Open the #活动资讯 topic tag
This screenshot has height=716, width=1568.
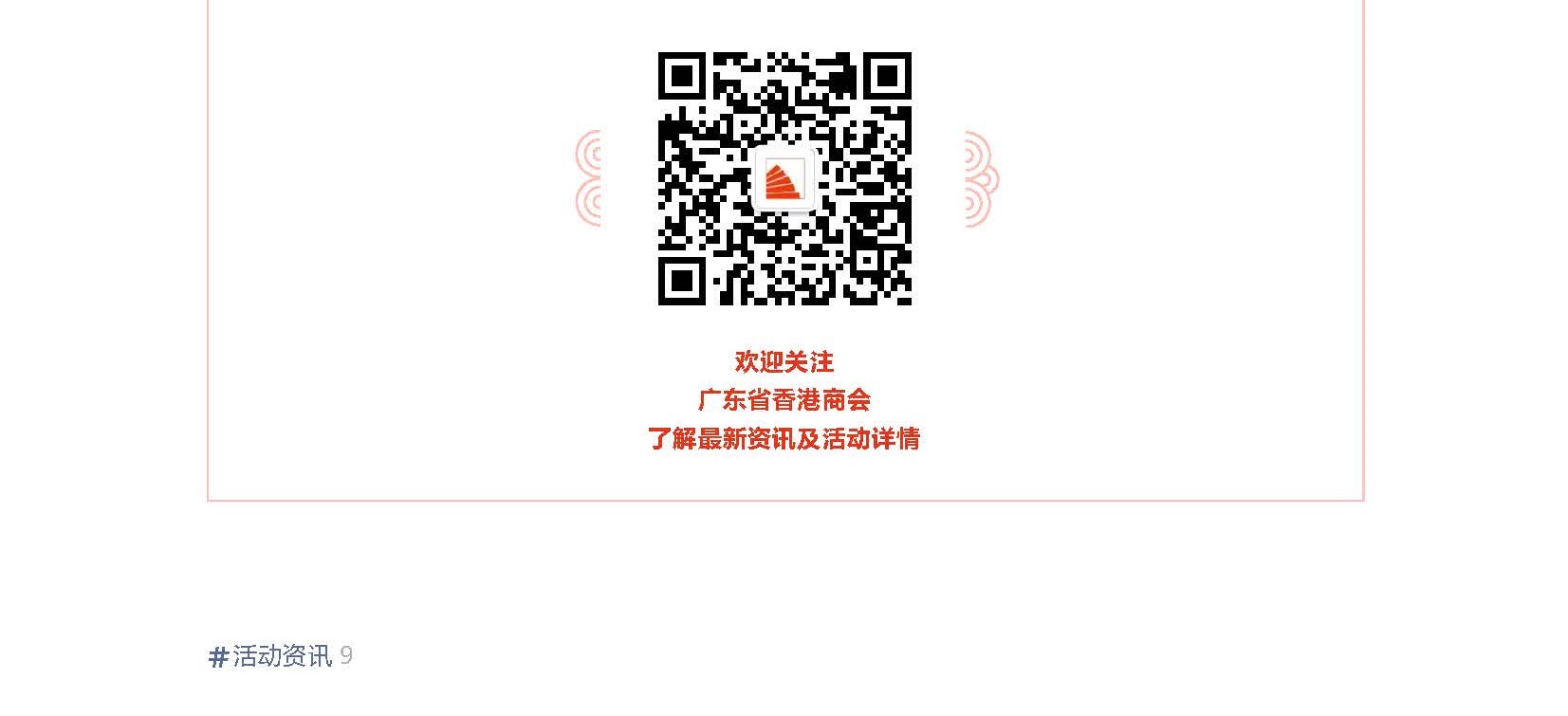(x=271, y=656)
